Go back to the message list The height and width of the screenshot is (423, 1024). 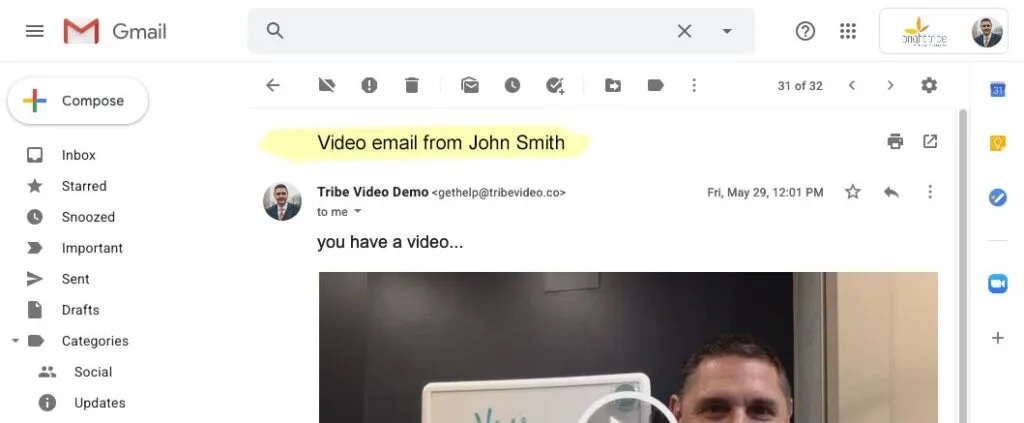point(273,86)
